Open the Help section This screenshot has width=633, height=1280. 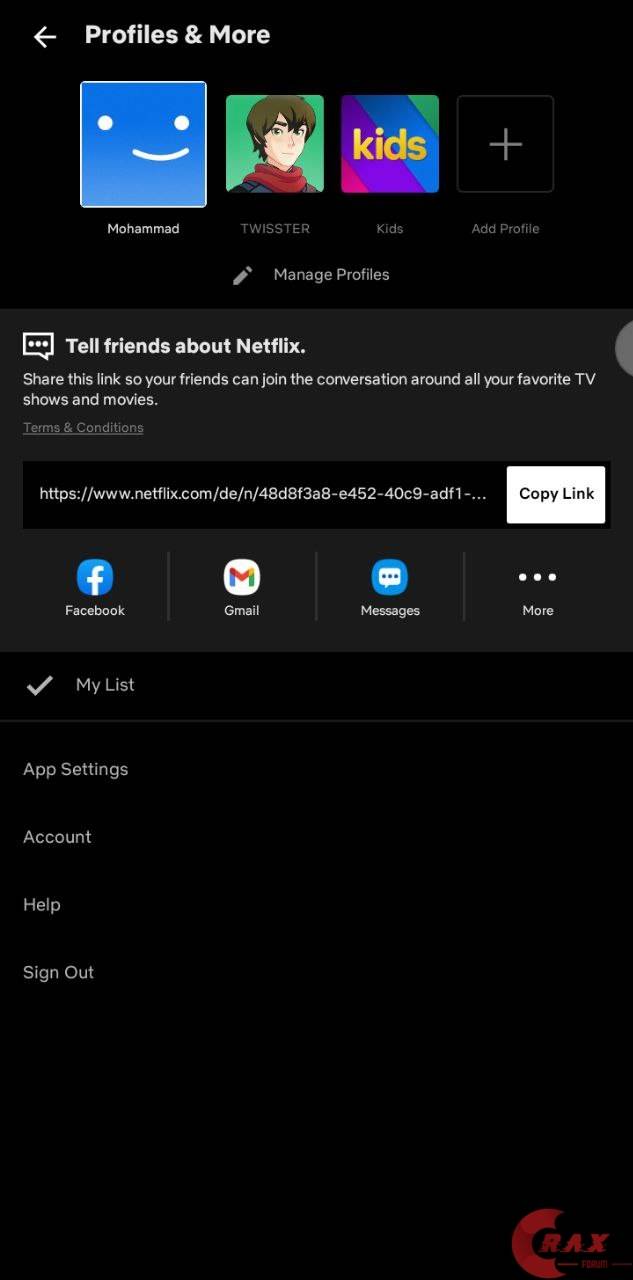point(42,904)
